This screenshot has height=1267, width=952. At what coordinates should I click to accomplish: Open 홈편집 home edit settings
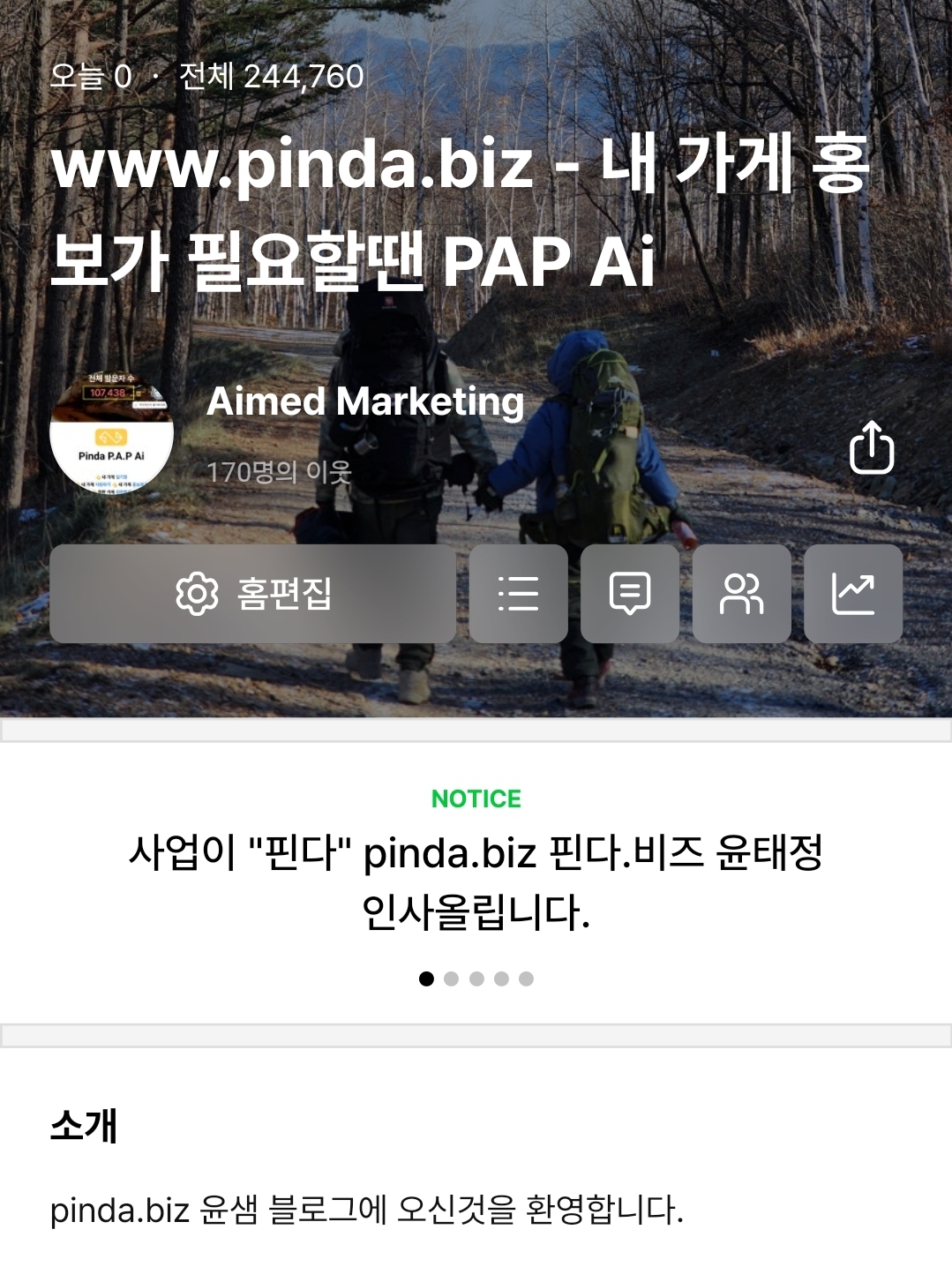(252, 593)
